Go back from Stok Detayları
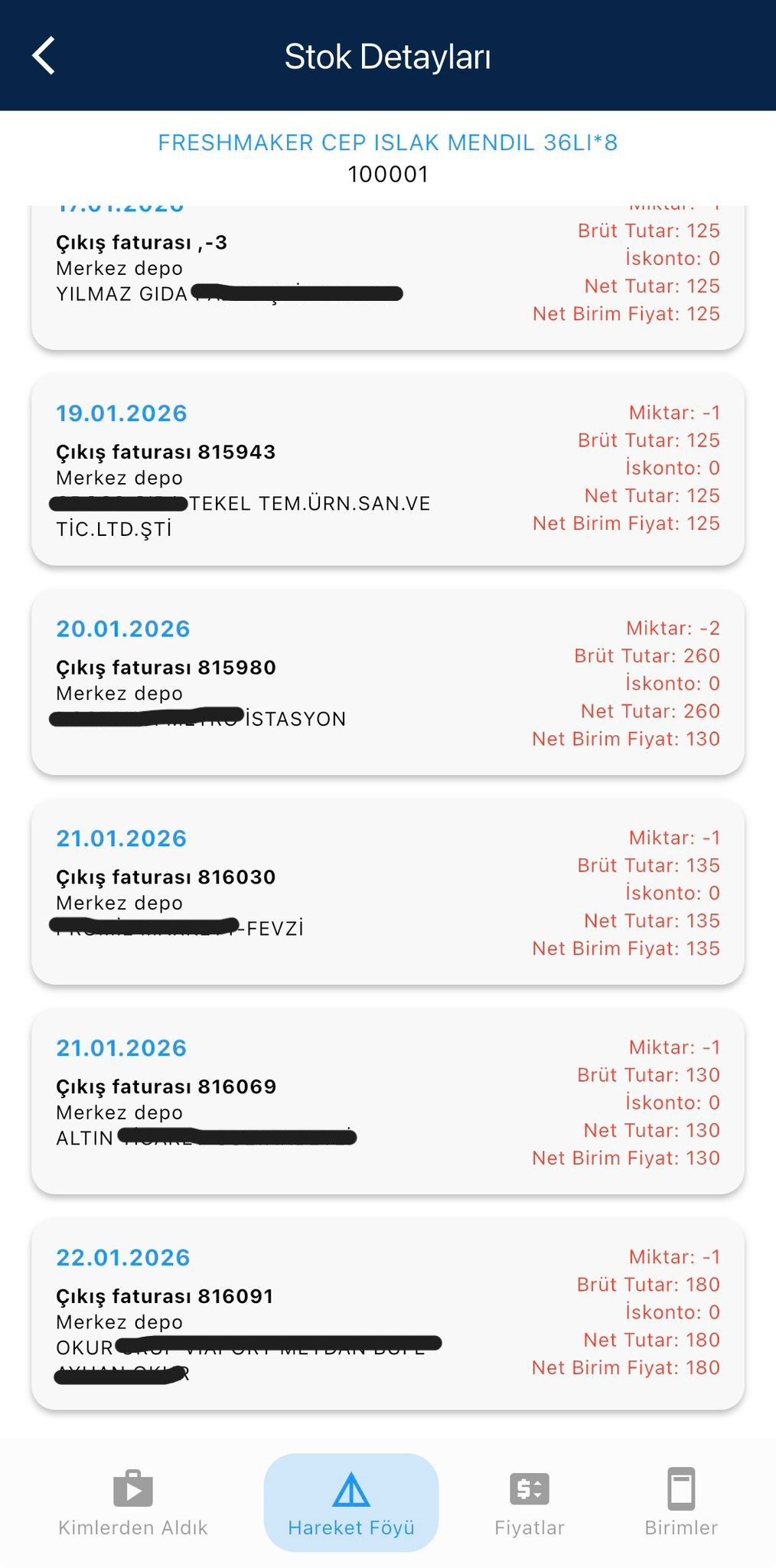The width and height of the screenshot is (776, 1568). pos(44,56)
